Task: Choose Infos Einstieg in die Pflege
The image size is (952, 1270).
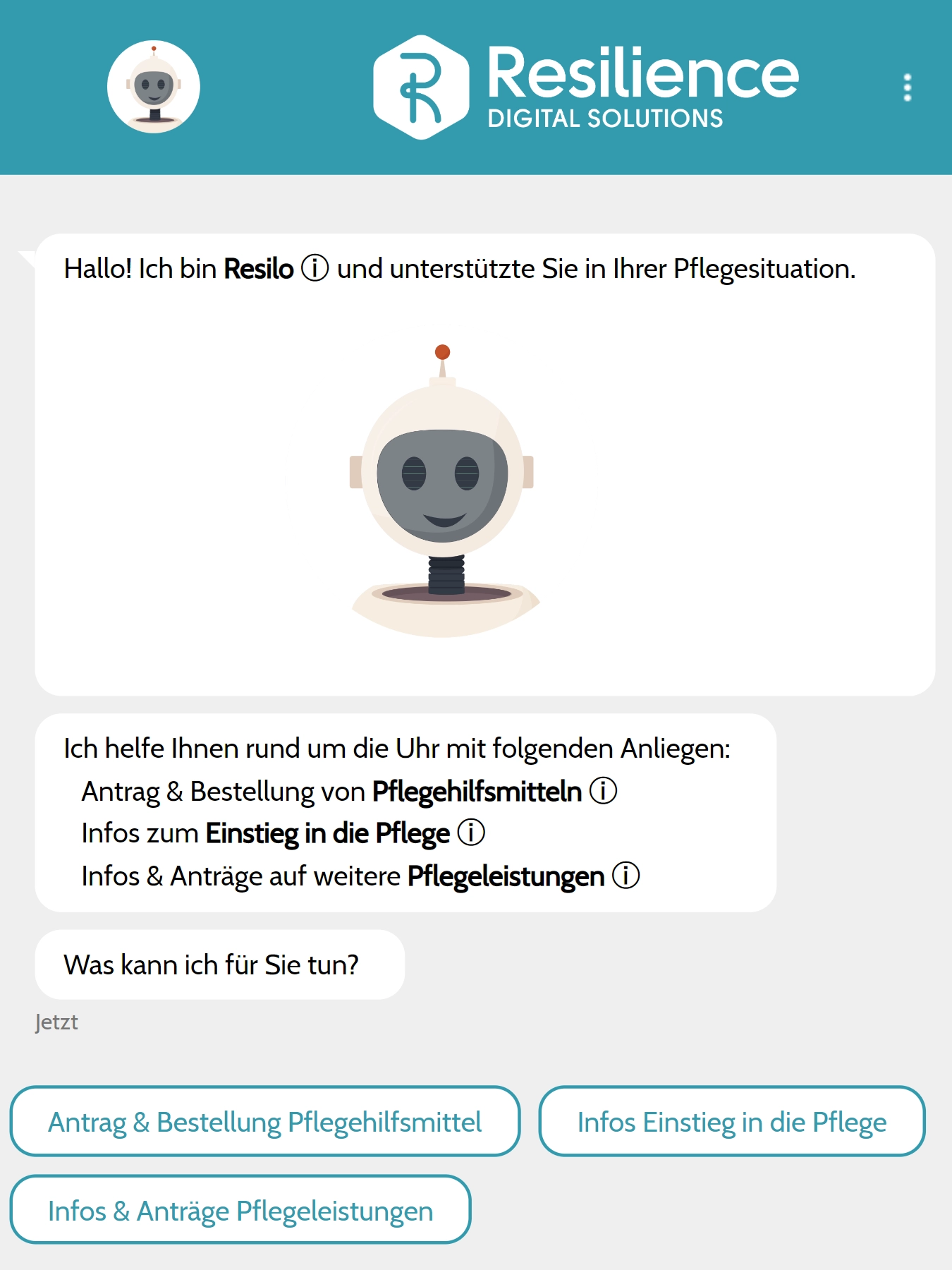Action: [731, 1121]
